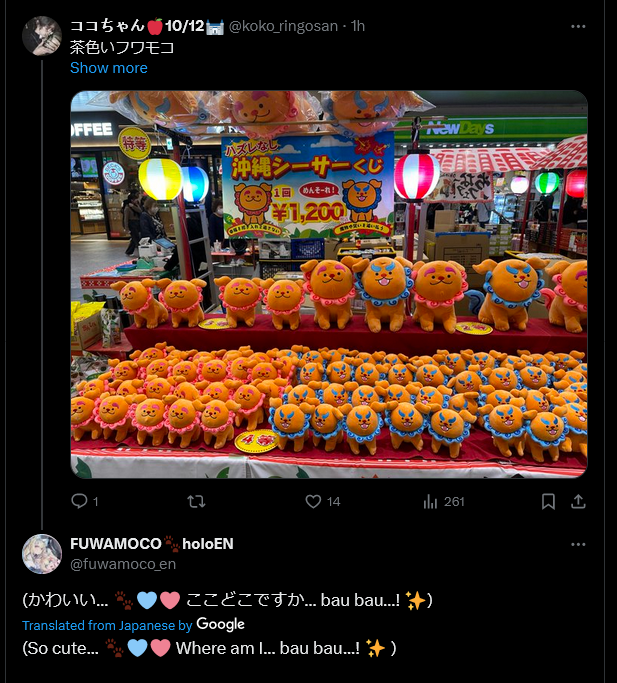
Task: Open FUWAMOCO's profile avatar
Action: pyautogui.click(x=42, y=554)
